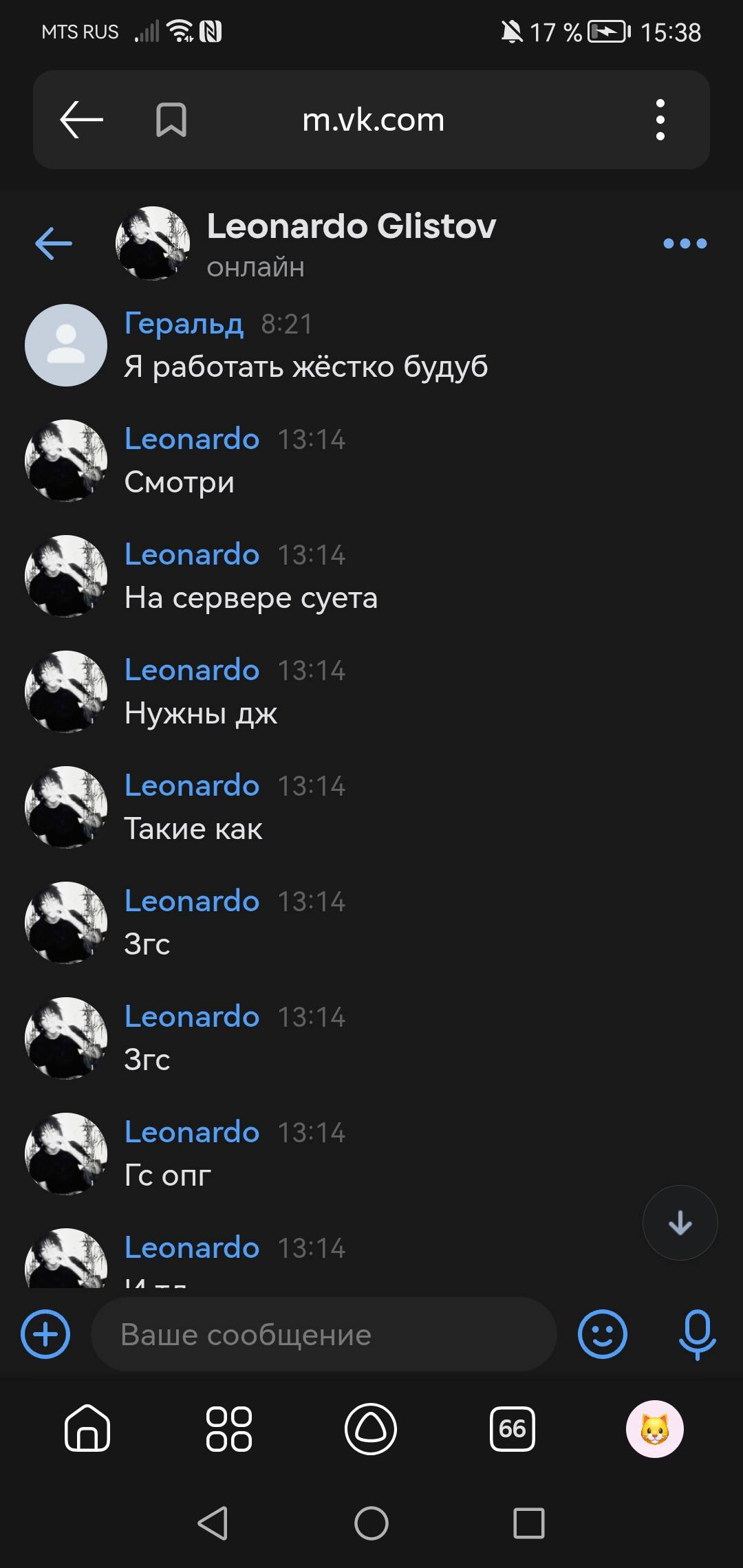Tap the system back button

[x=213, y=1523]
